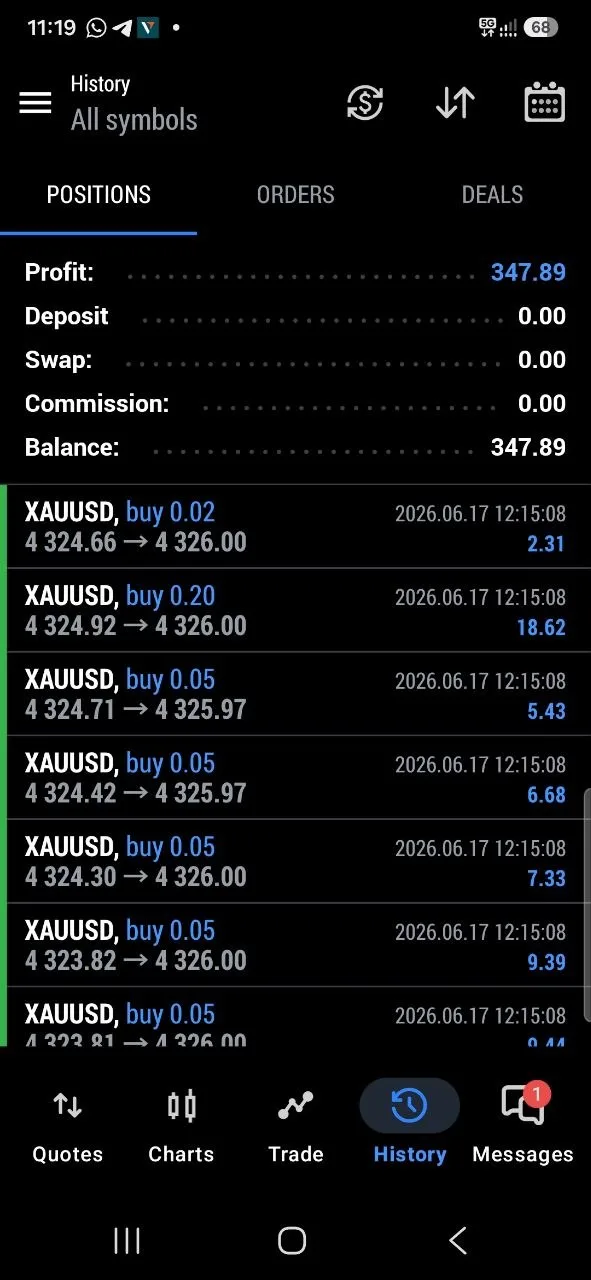This screenshot has height=1280, width=591.
Task: Open the calendar date range picker
Action: [x=545, y=103]
